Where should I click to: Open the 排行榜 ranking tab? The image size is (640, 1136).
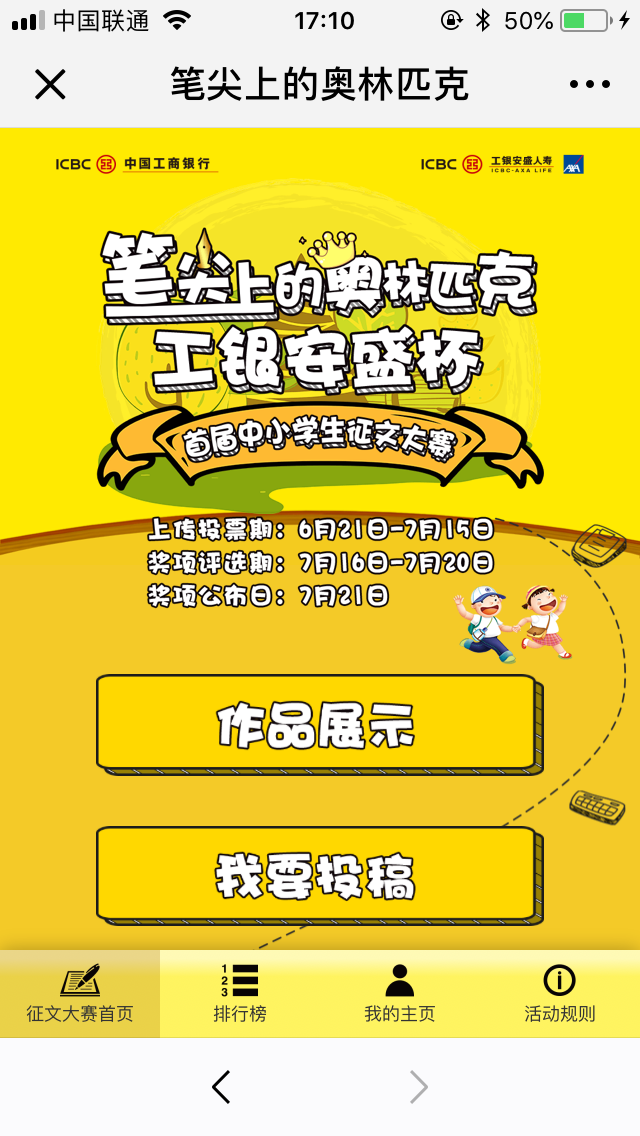click(x=240, y=993)
